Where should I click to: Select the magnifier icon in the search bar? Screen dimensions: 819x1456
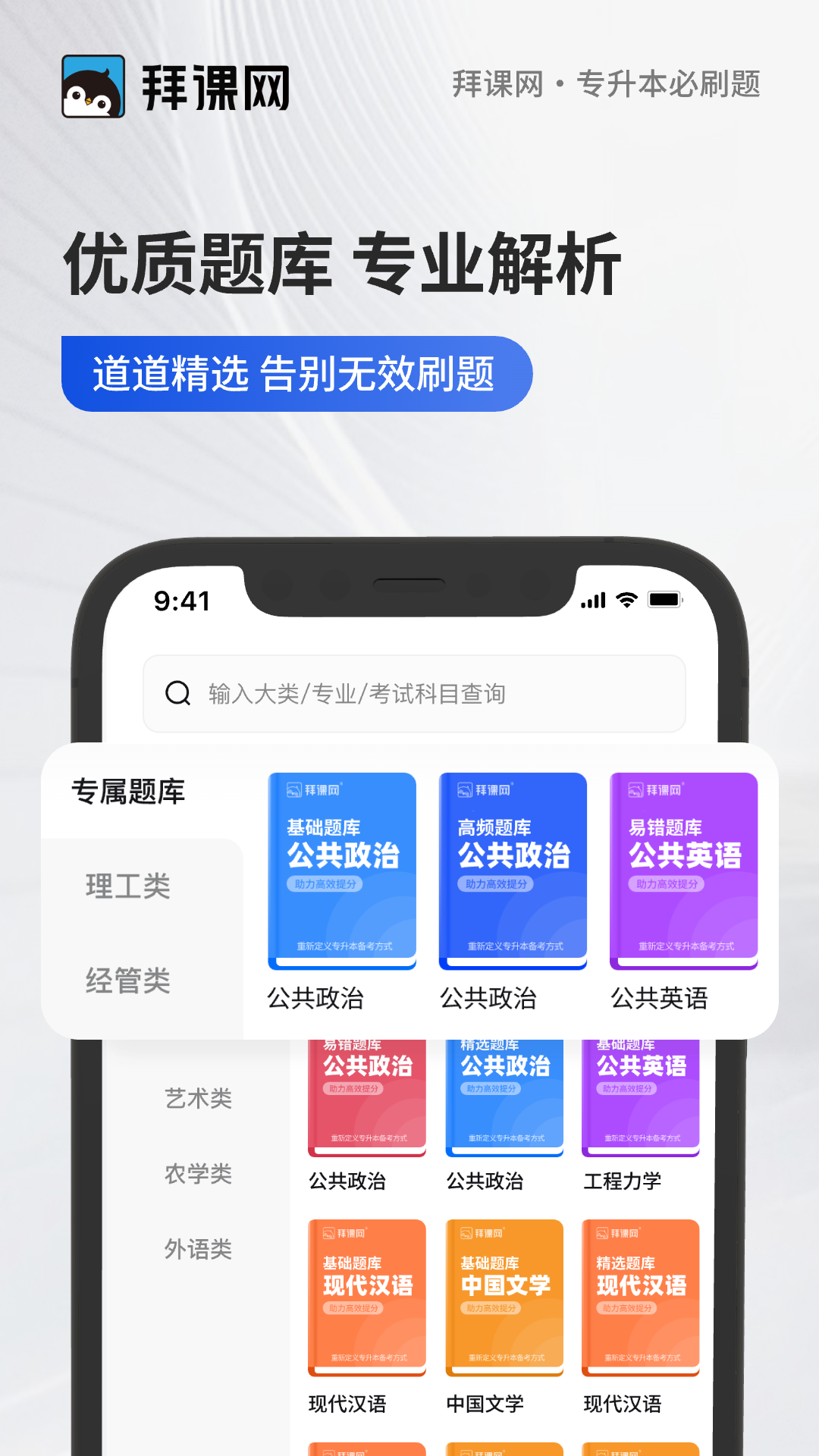point(177,692)
